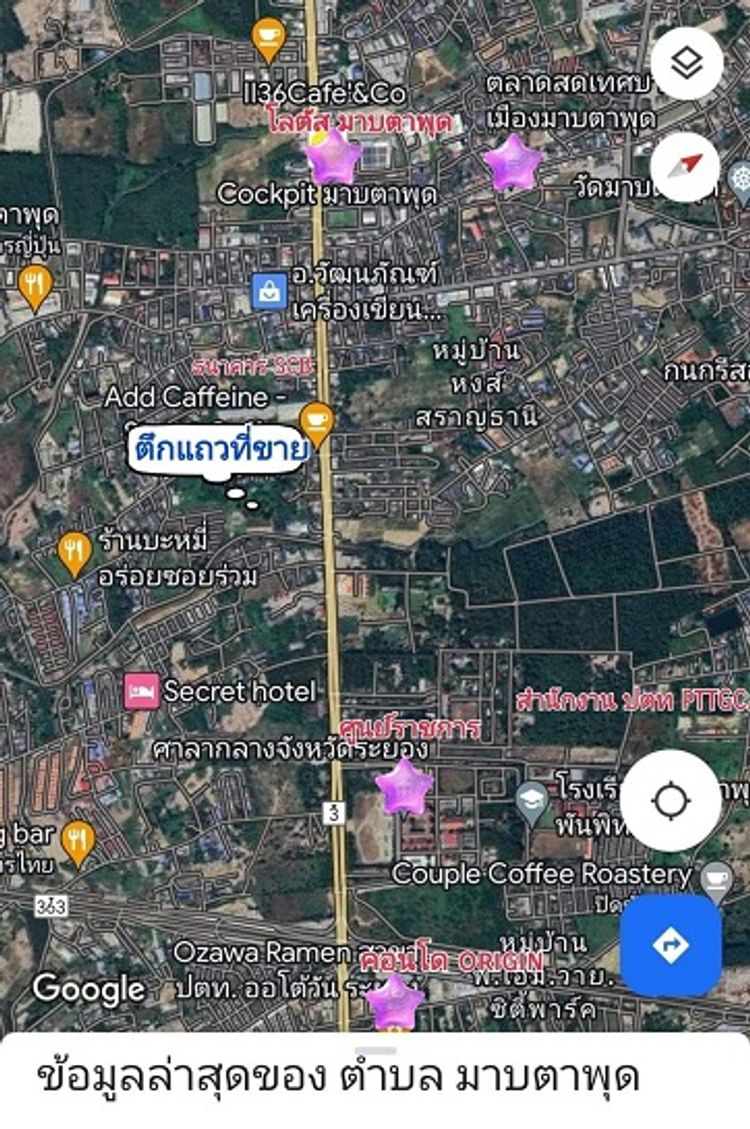Expand the ข้อมูลล่าสุดของ ตำบล มาบตาพุด sheet

click(375, 1078)
